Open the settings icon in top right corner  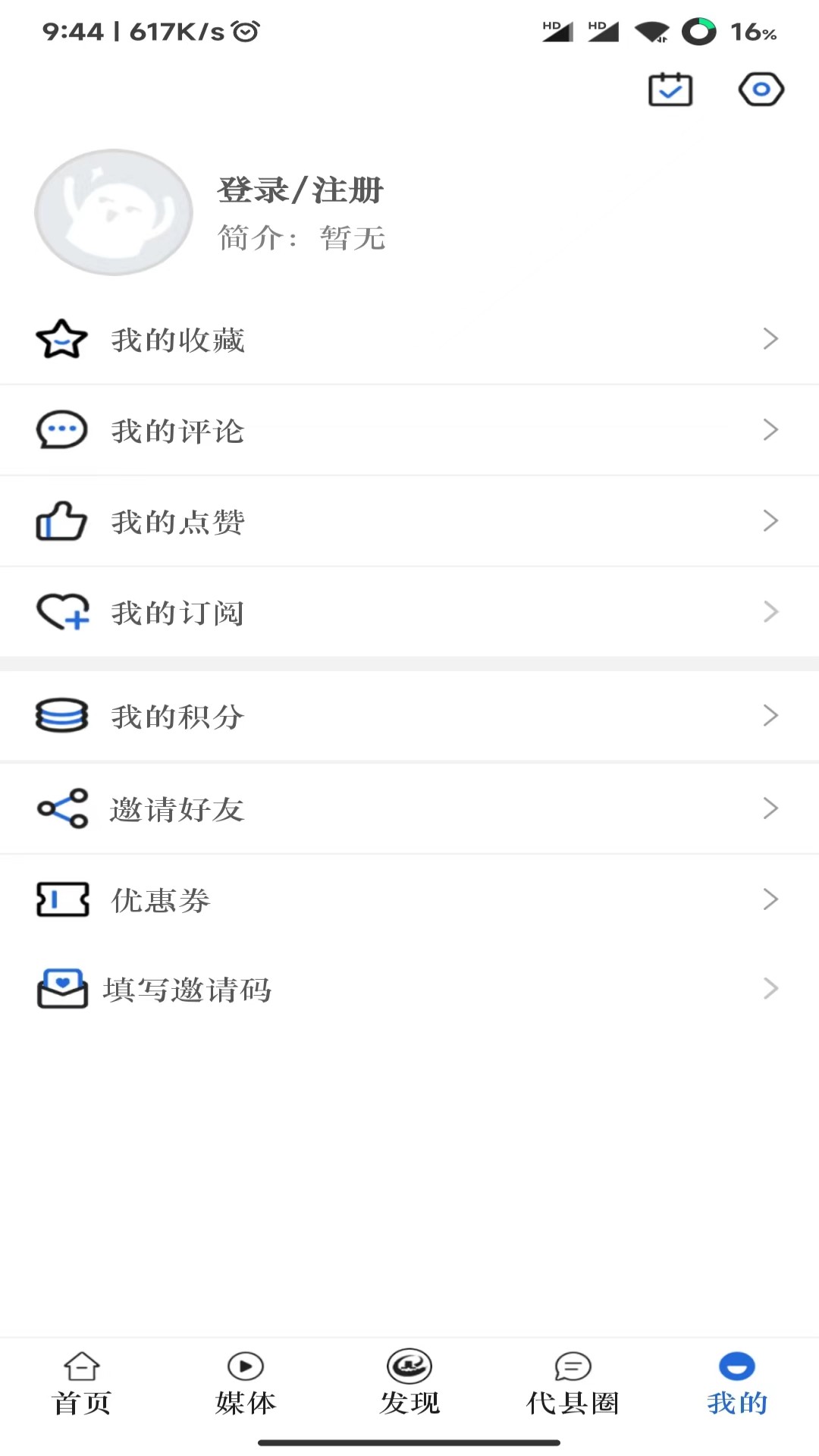pos(761,89)
